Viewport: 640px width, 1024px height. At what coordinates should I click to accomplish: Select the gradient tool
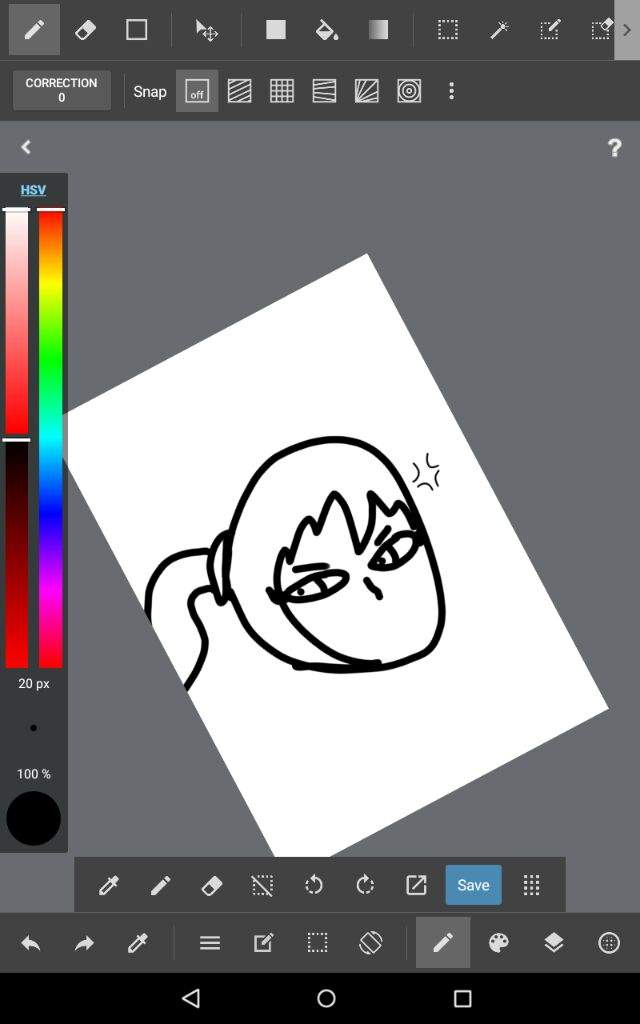[378, 30]
